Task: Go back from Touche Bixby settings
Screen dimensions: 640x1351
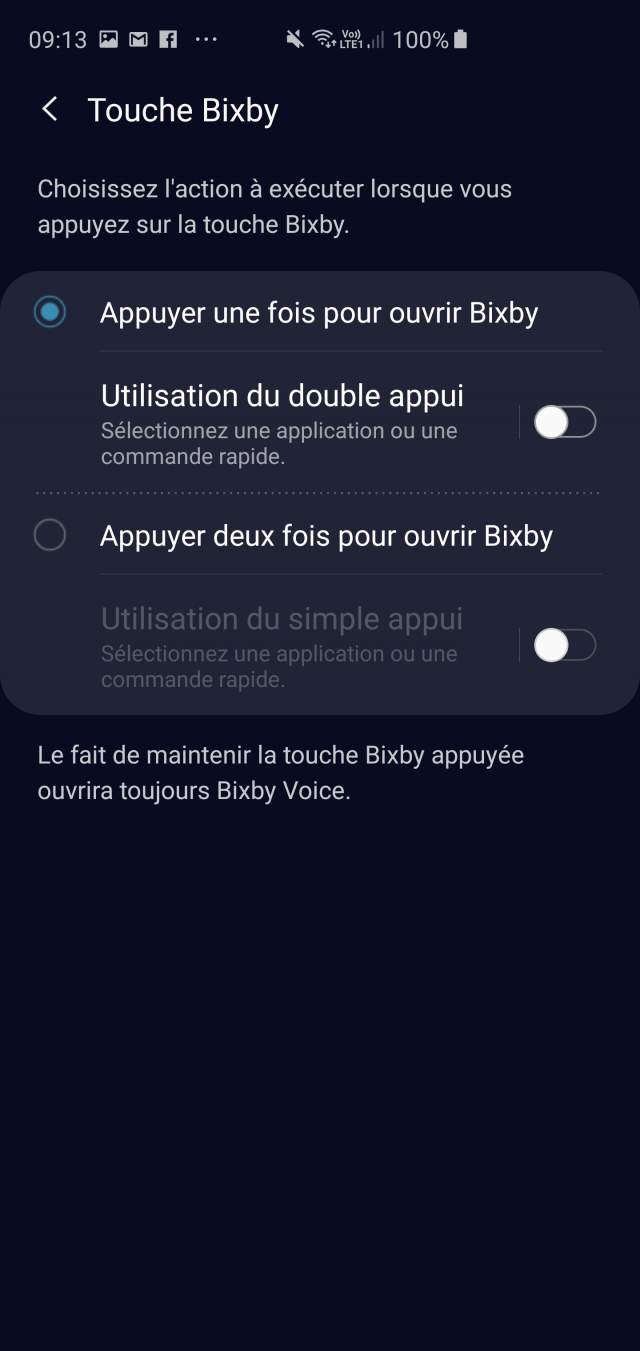Action: coord(50,110)
